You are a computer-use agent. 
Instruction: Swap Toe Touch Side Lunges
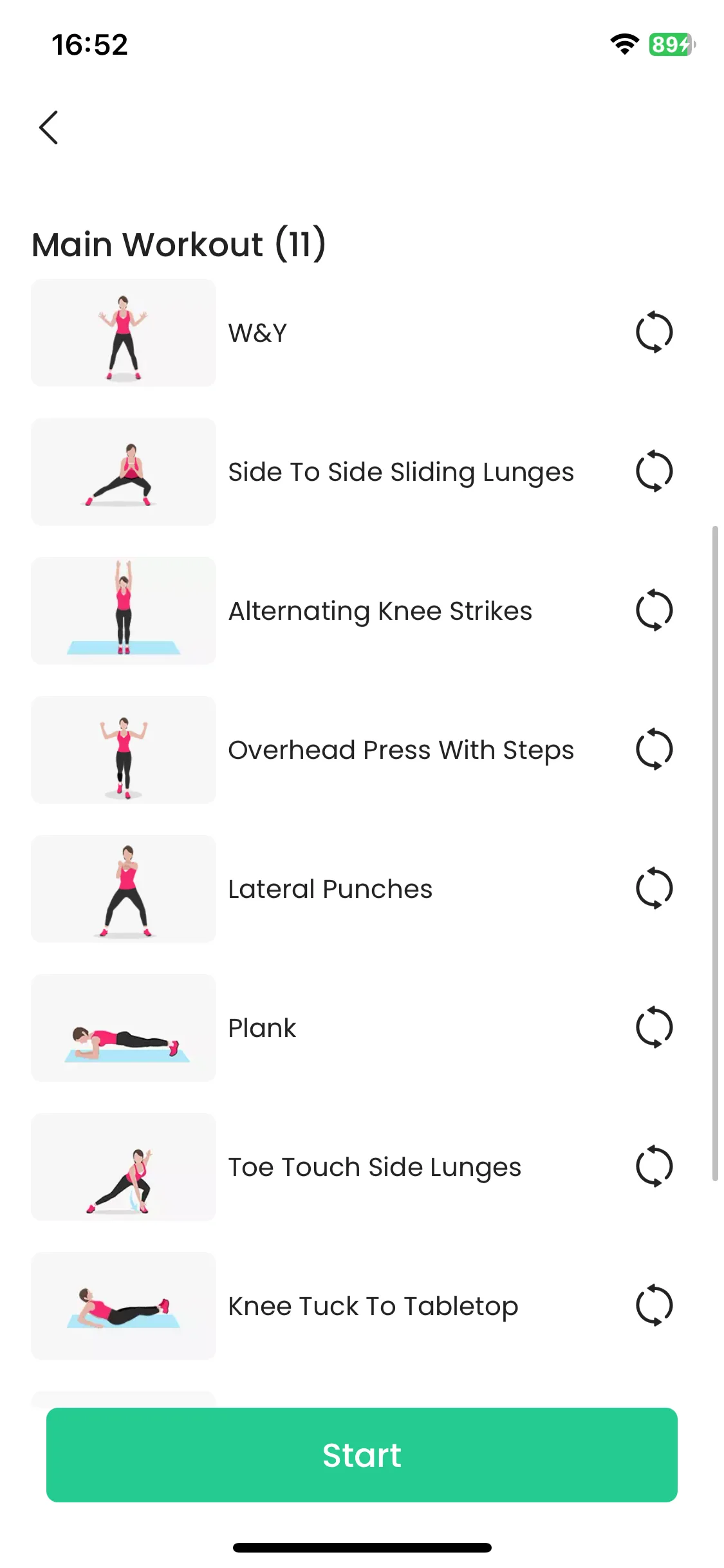tap(654, 1166)
